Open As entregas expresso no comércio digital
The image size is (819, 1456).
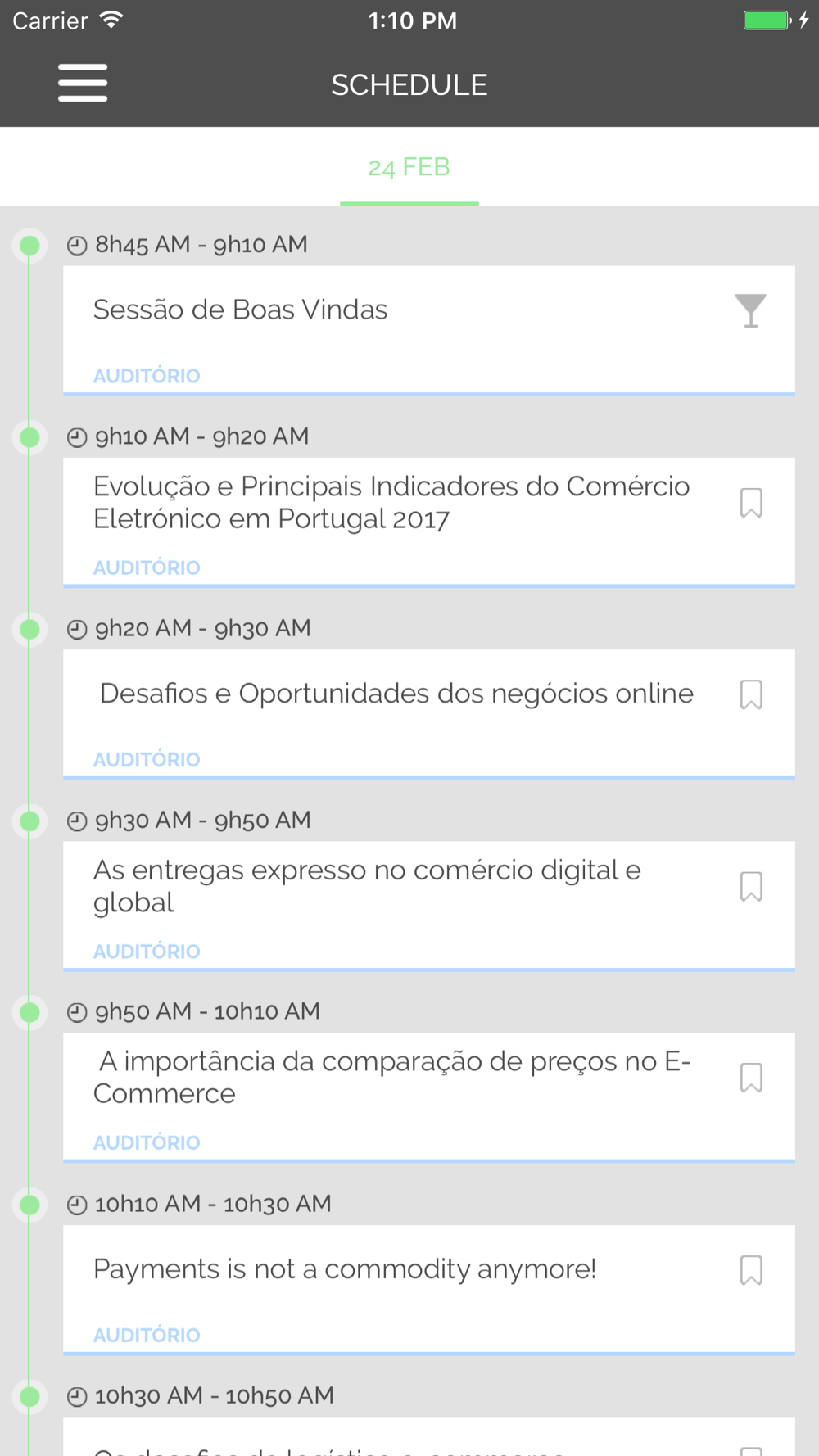[429, 905]
